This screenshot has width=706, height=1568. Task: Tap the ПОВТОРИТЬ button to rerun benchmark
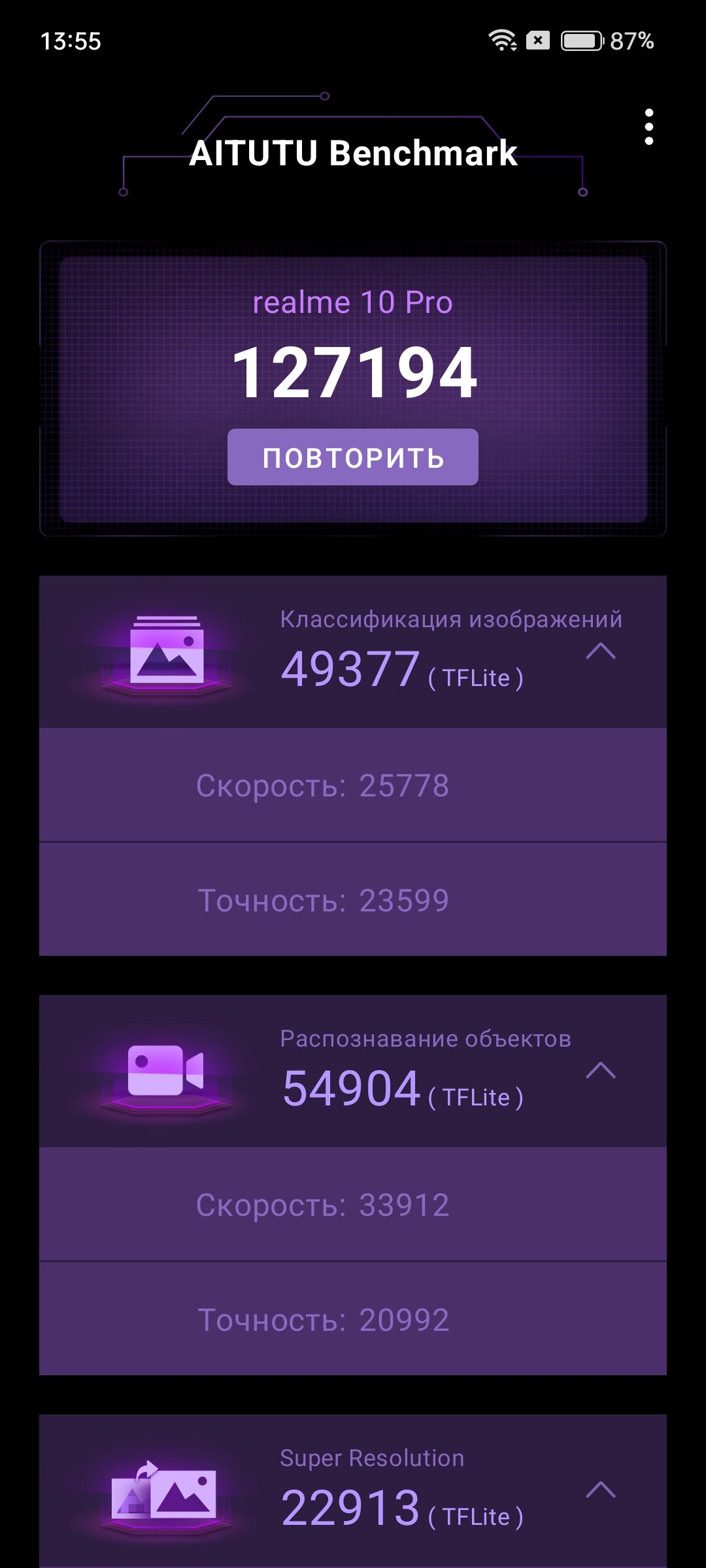click(353, 457)
